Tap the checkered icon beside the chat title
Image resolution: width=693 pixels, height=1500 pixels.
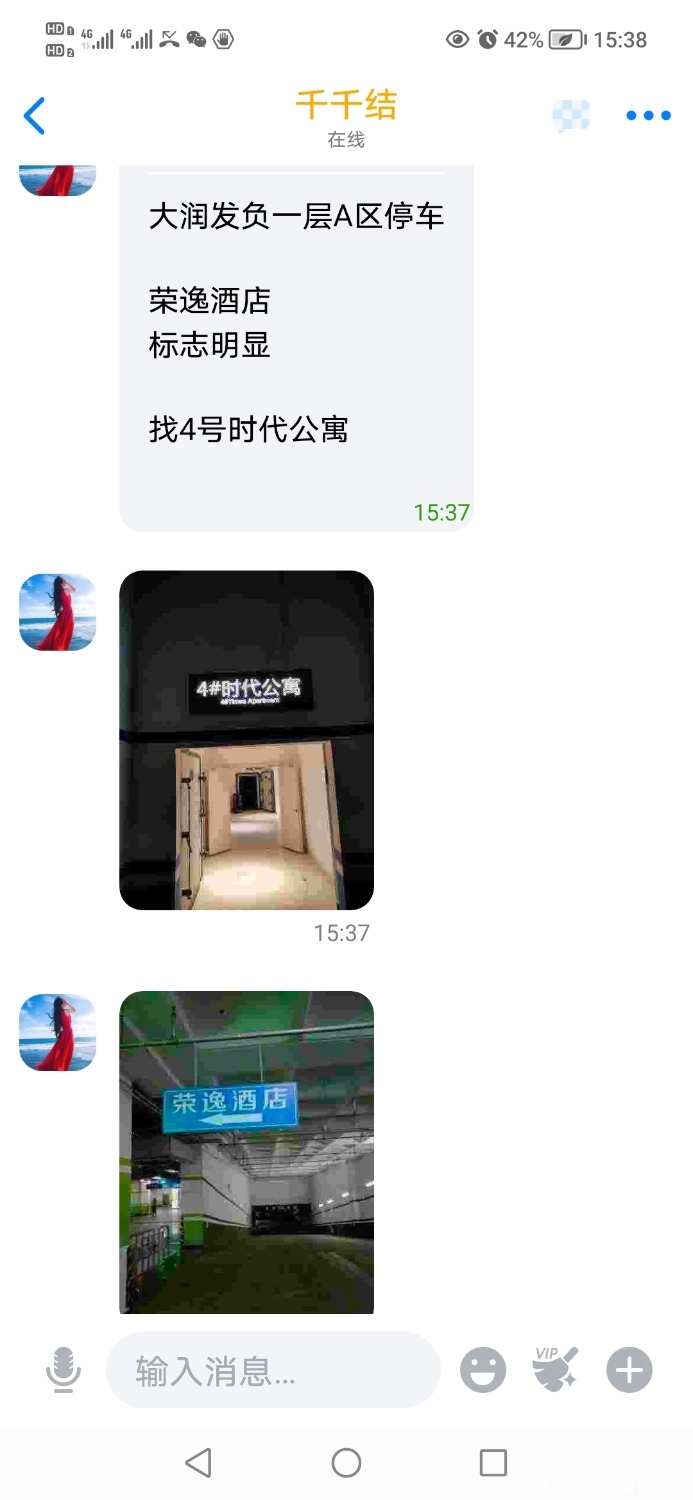coord(571,116)
